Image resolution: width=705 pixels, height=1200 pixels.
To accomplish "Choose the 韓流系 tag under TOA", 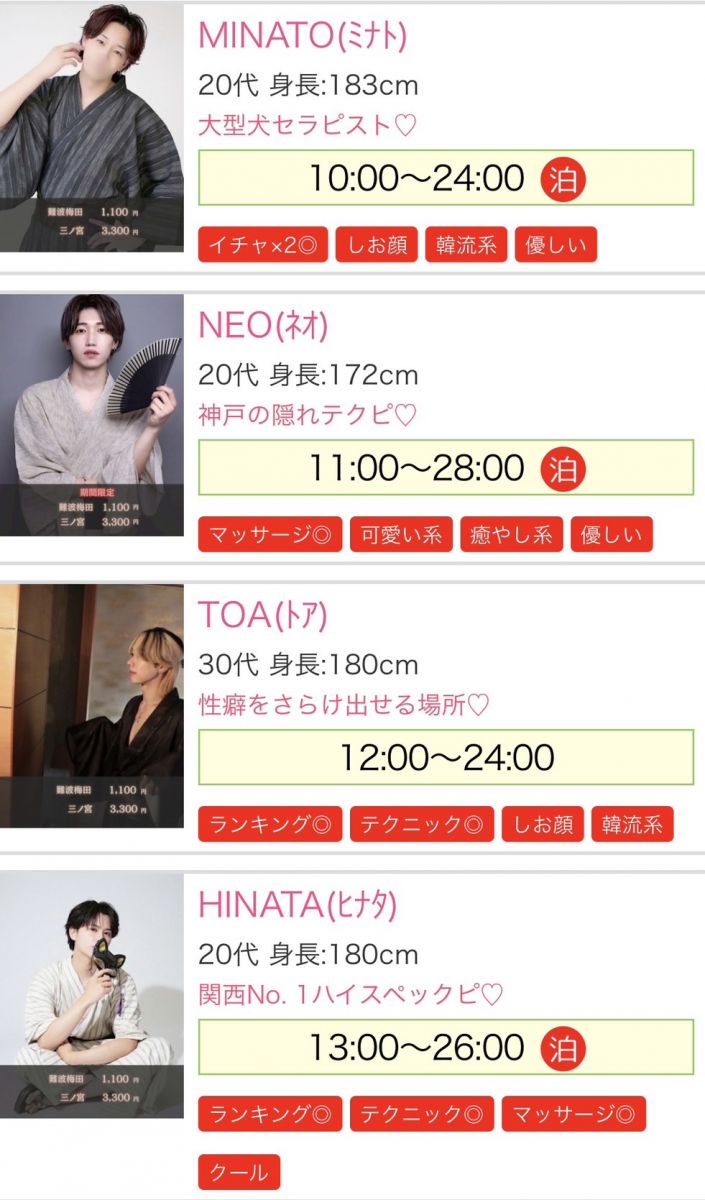I will pos(633,824).
